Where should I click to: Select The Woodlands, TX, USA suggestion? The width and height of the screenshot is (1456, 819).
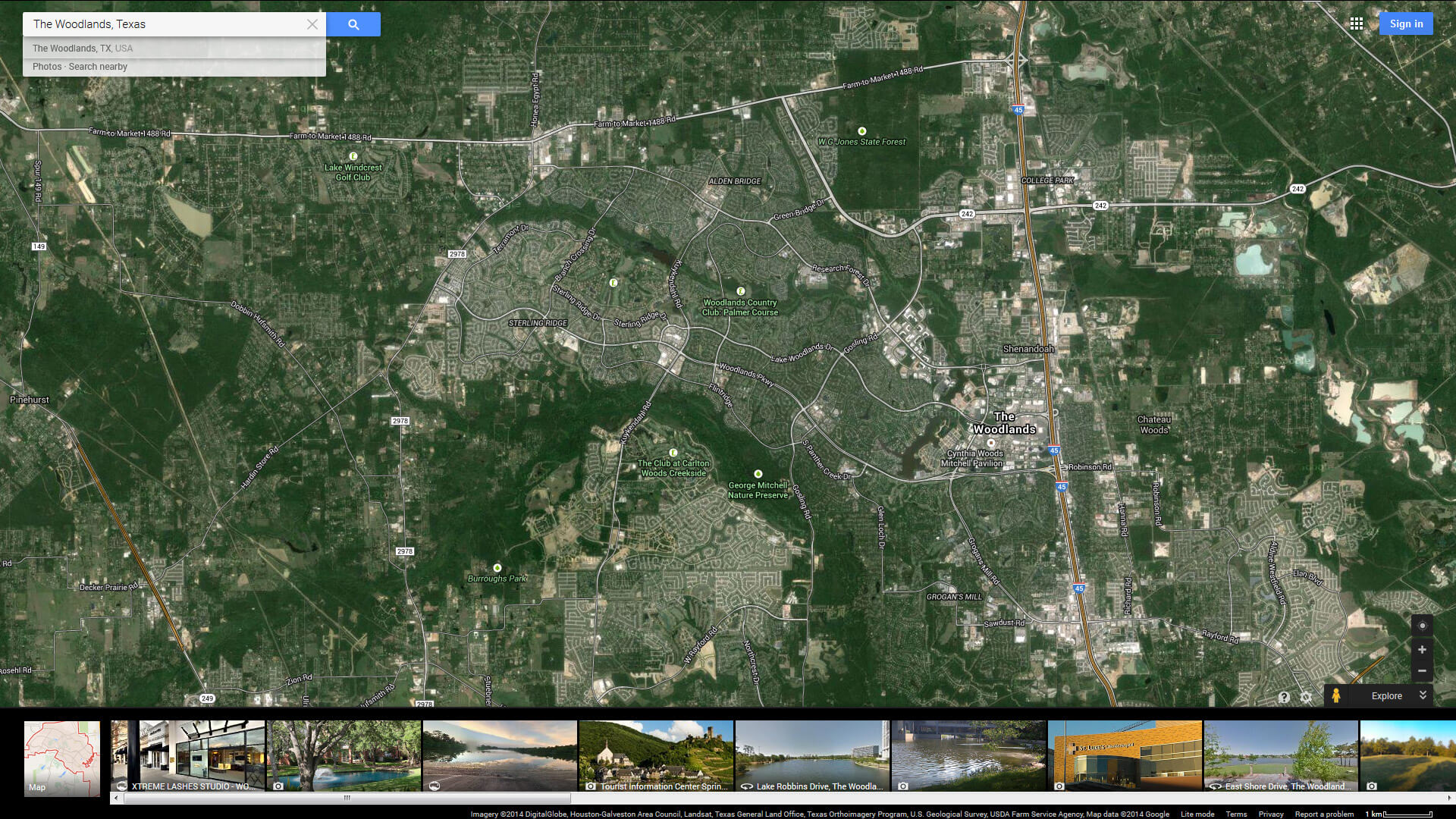pyautogui.click(x=83, y=49)
